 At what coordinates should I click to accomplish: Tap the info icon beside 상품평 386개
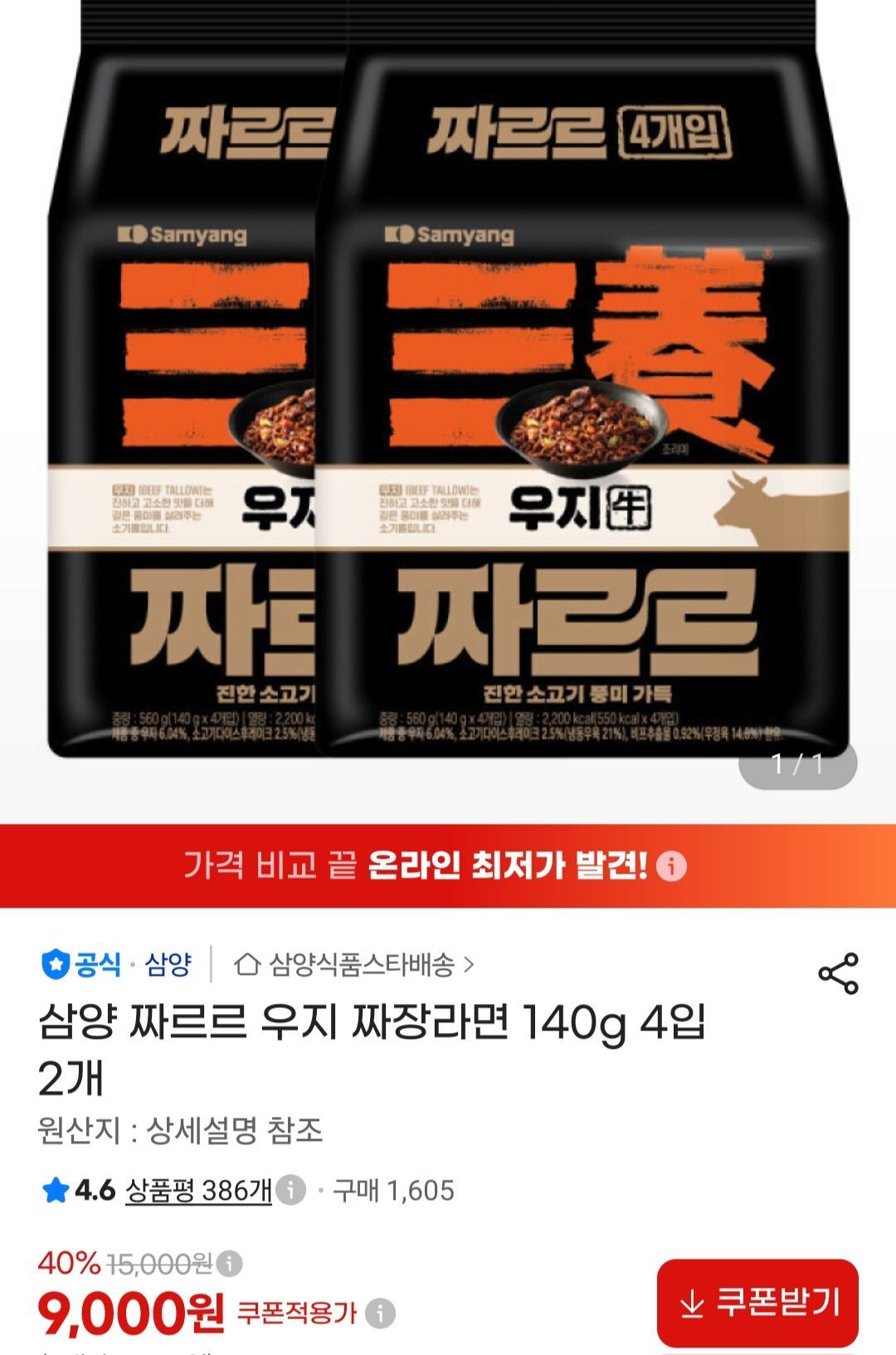click(x=290, y=1190)
